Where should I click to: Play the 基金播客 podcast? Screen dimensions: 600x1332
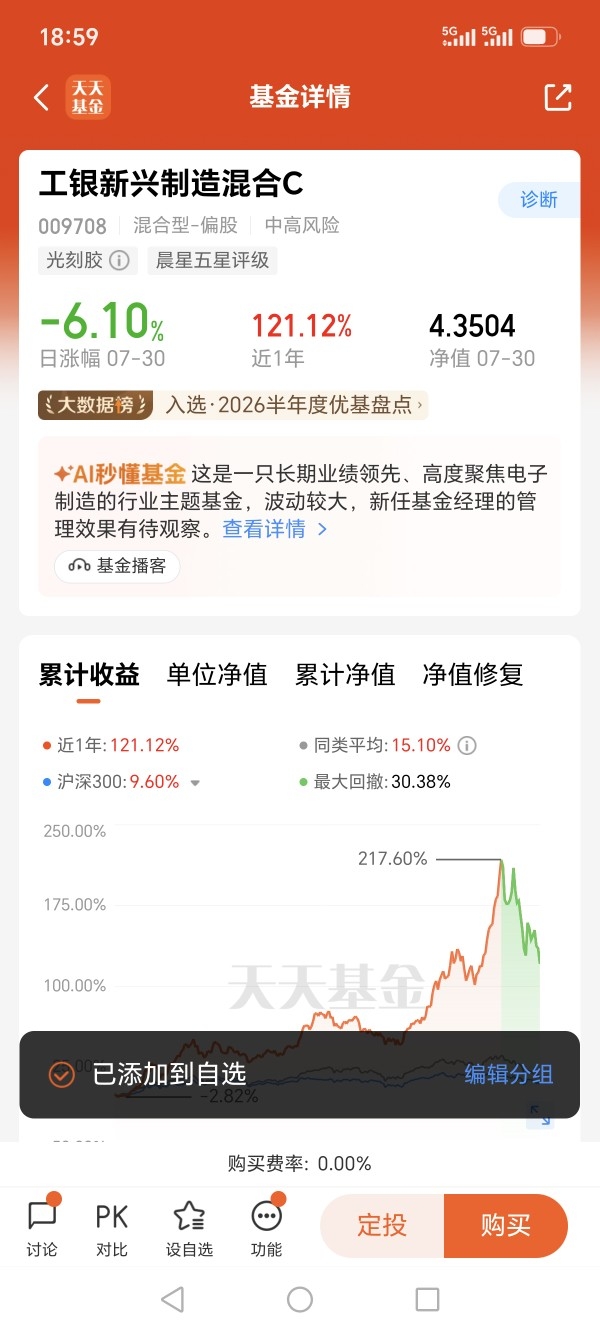pyautogui.click(x=117, y=566)
